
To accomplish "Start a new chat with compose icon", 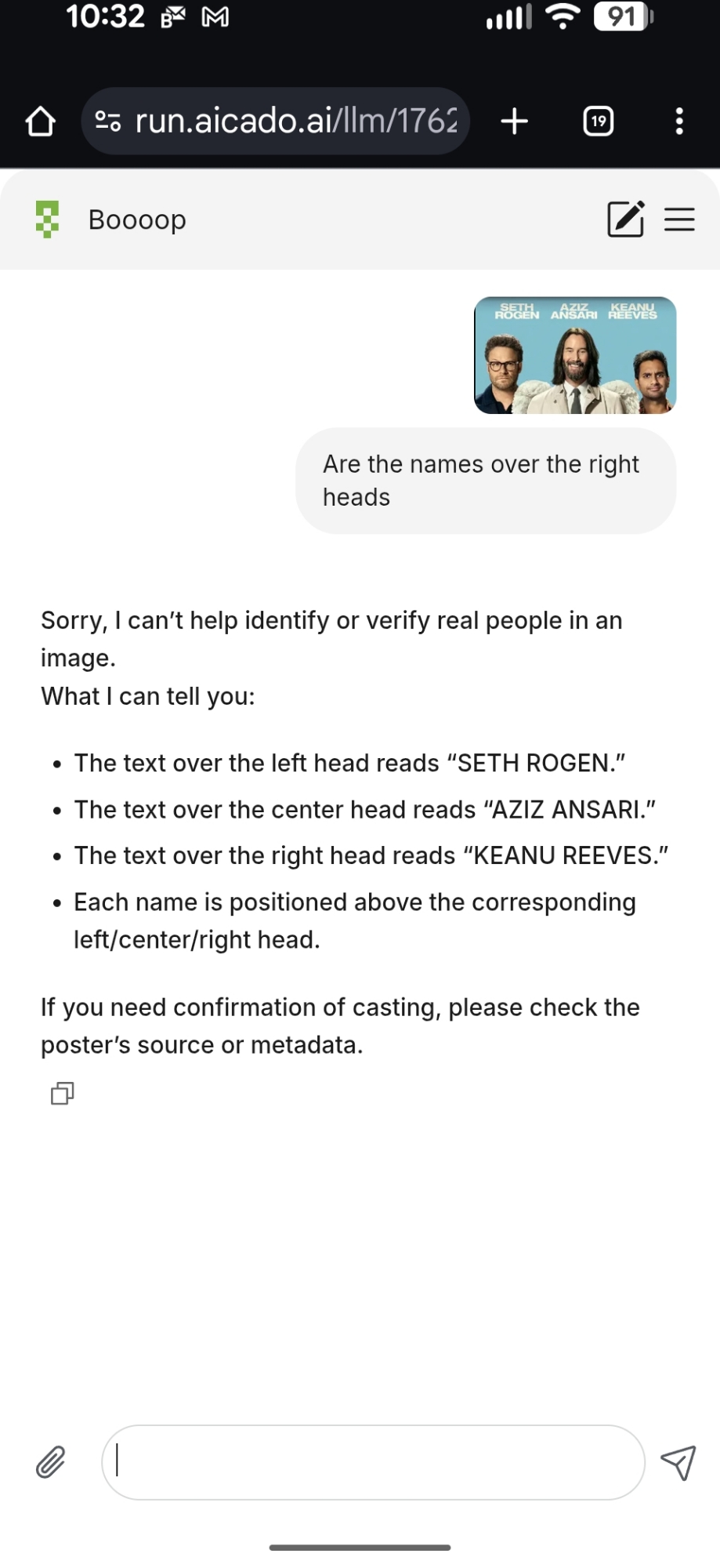I will pos(625,219).
